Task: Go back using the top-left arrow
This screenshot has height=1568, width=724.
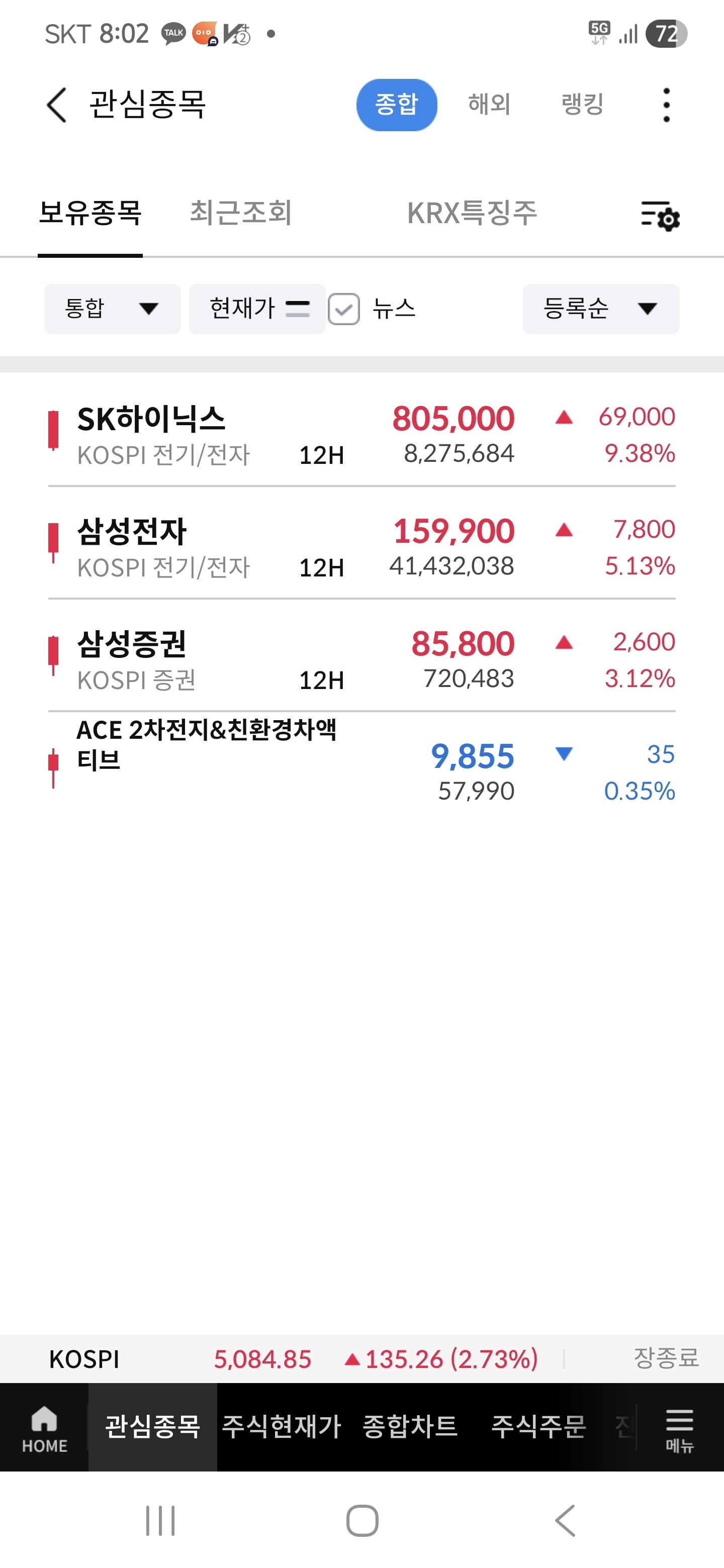Action: [x=57, y=105]
